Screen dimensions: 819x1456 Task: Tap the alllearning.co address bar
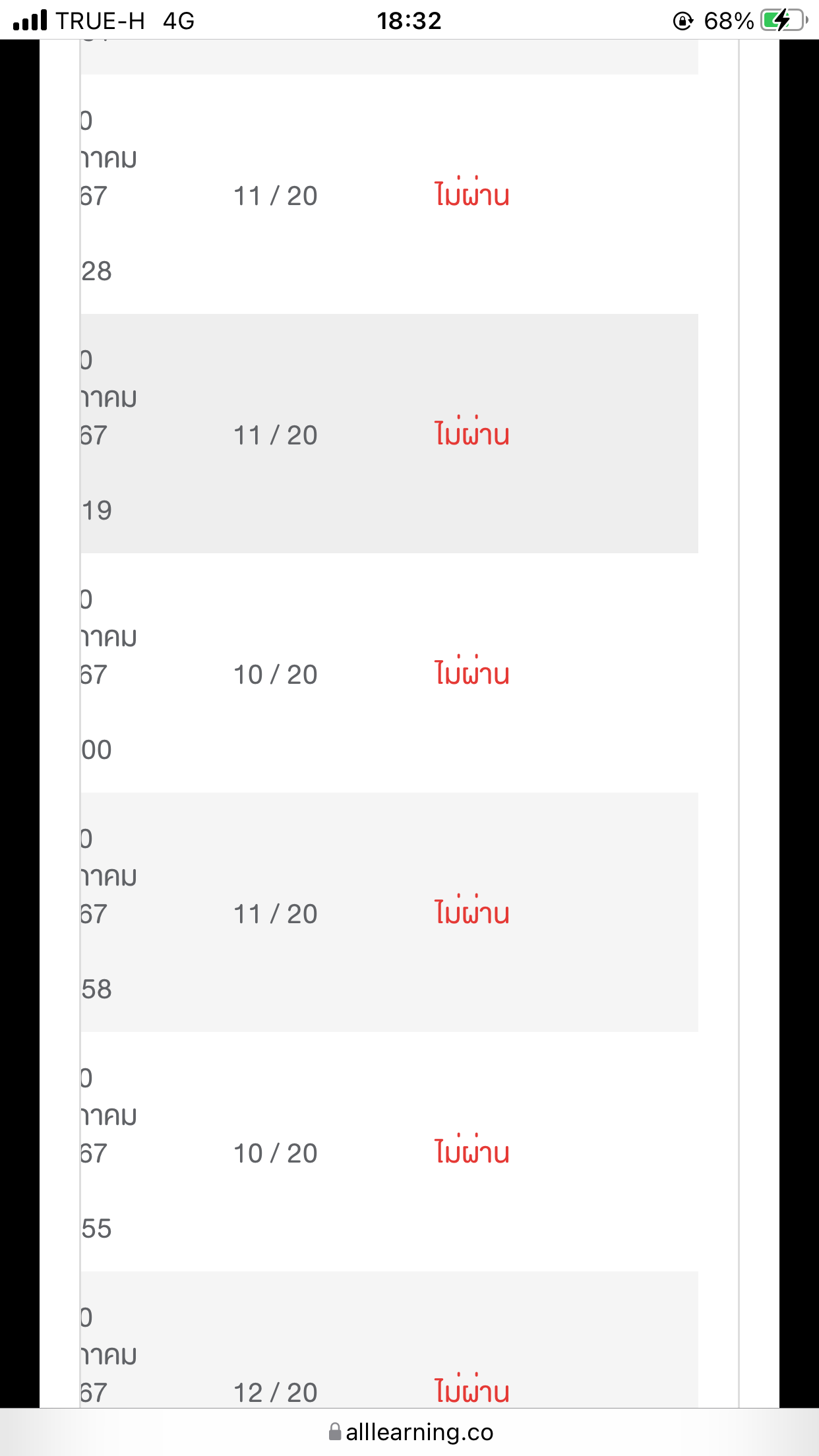coord(410,1432)
